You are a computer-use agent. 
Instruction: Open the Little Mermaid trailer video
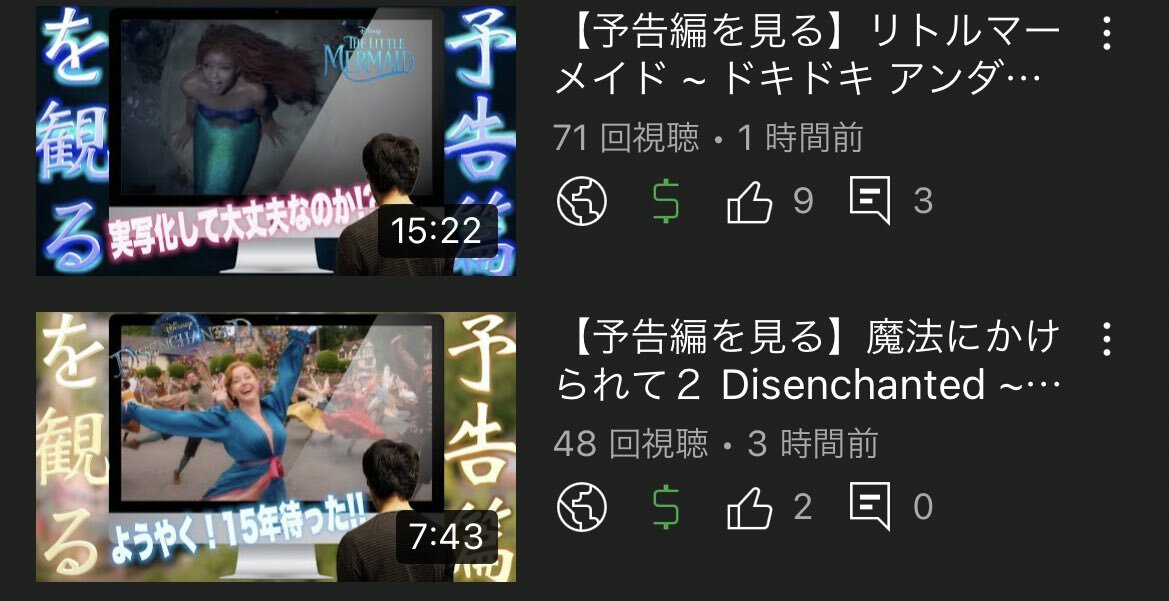pos(276,140)
